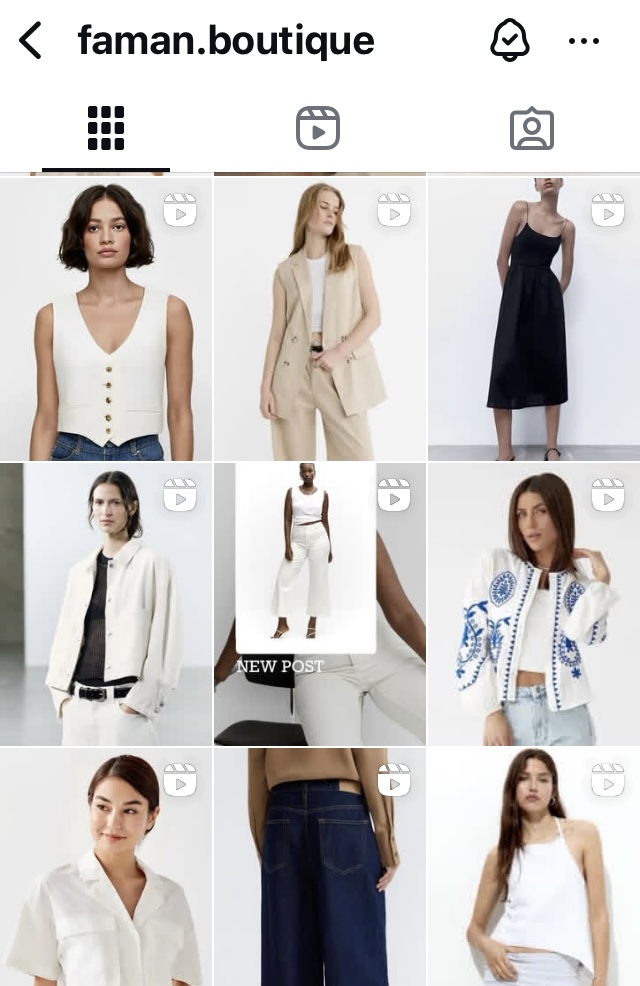Switch to the posts grid tab

[x=106, y=129]
